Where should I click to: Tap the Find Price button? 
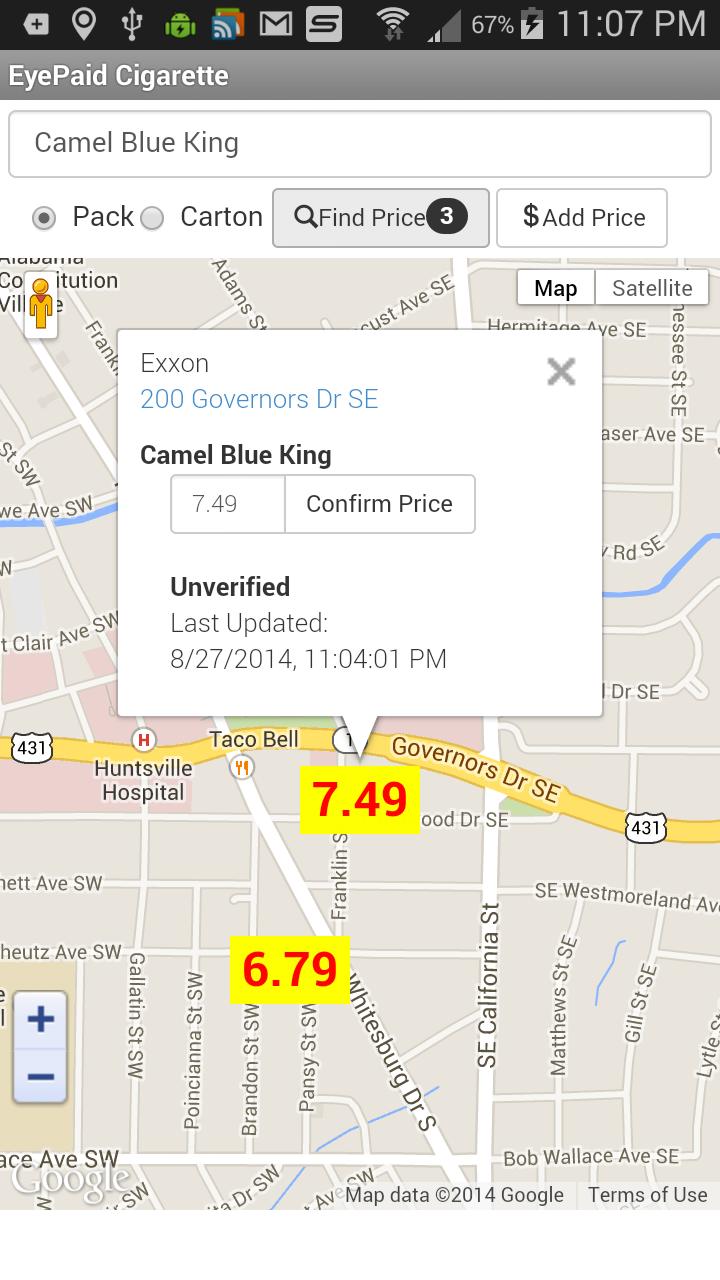click(381, 217)
